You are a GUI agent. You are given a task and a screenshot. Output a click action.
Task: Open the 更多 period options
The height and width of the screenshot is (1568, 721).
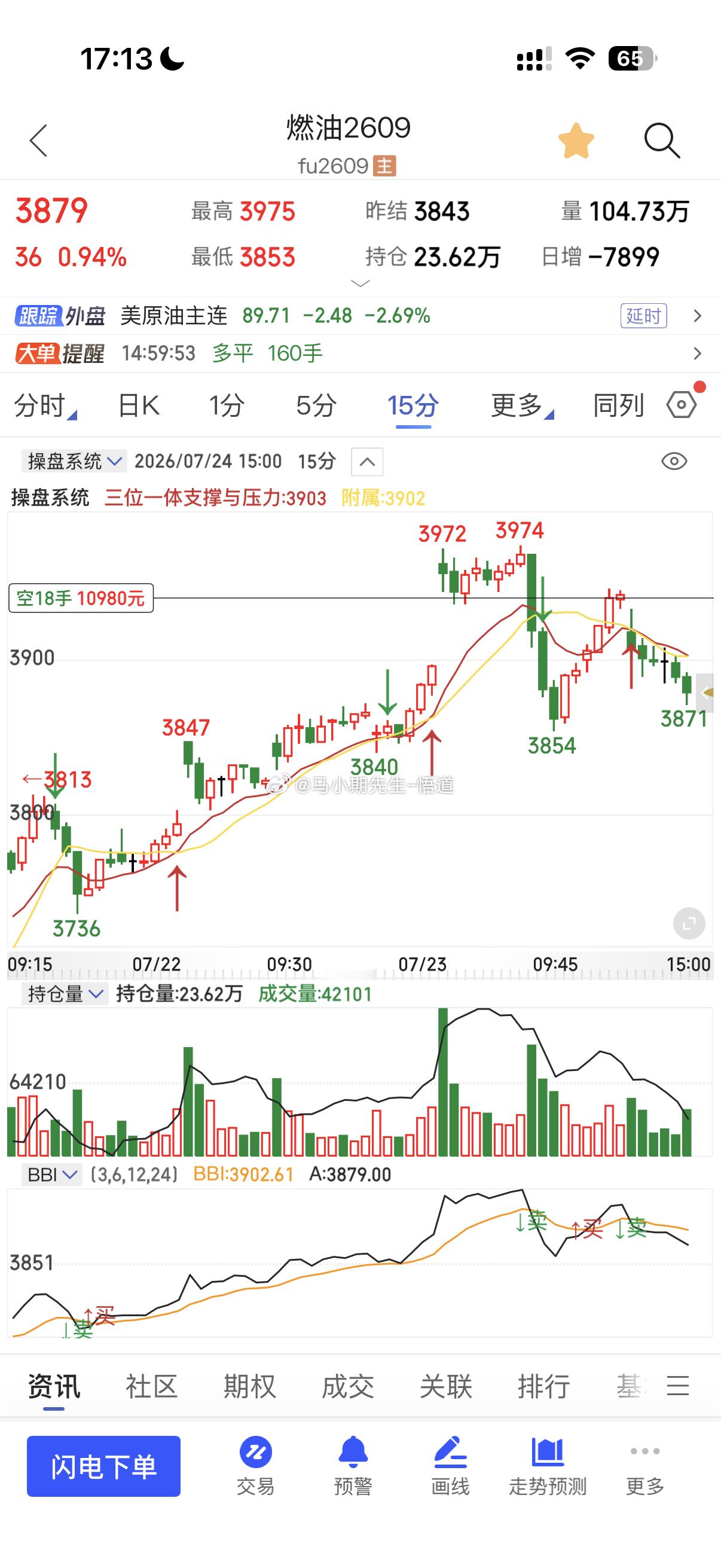coord(521,405)
